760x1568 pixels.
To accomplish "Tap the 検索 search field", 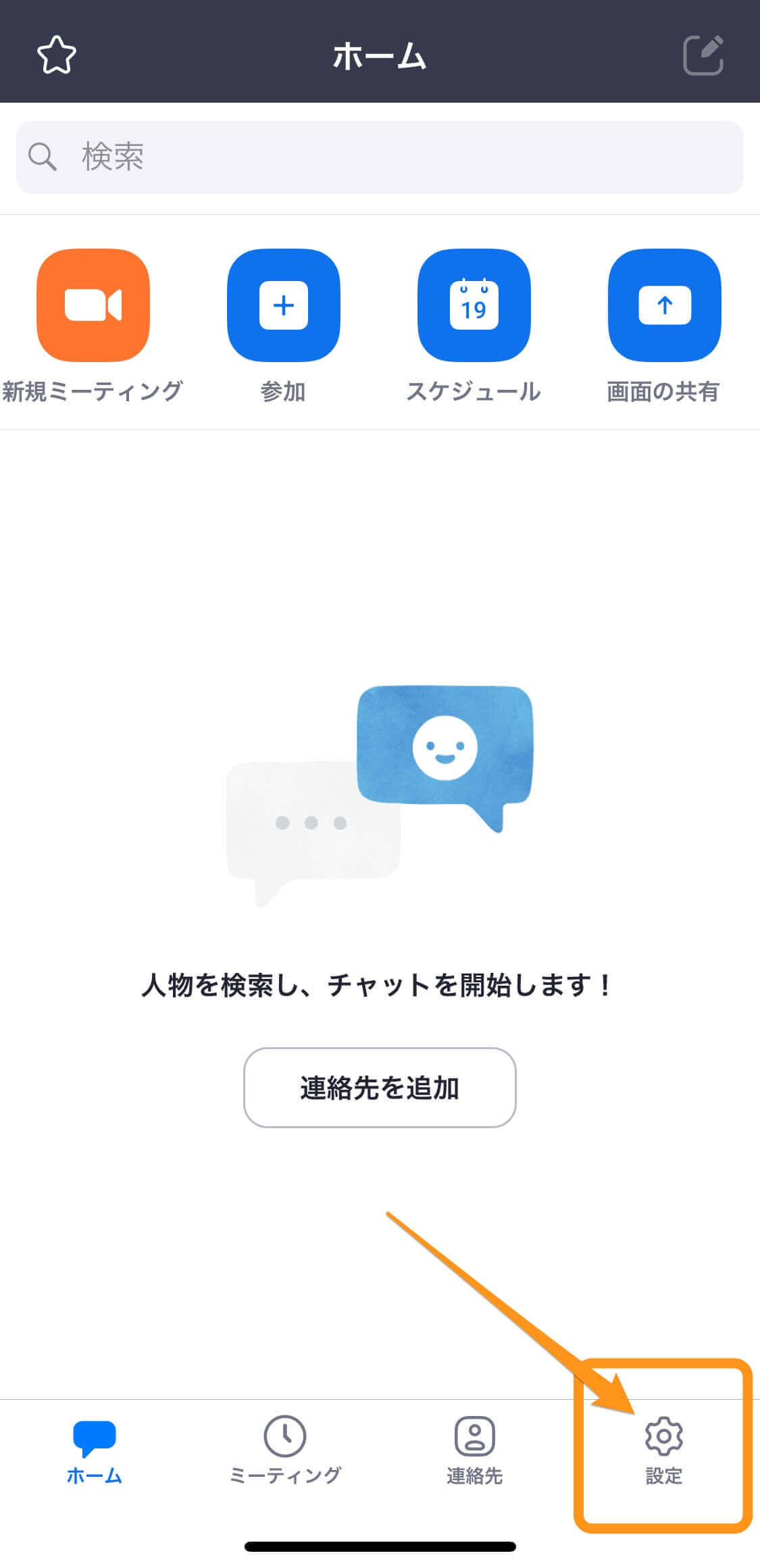I will click(380, 157).
